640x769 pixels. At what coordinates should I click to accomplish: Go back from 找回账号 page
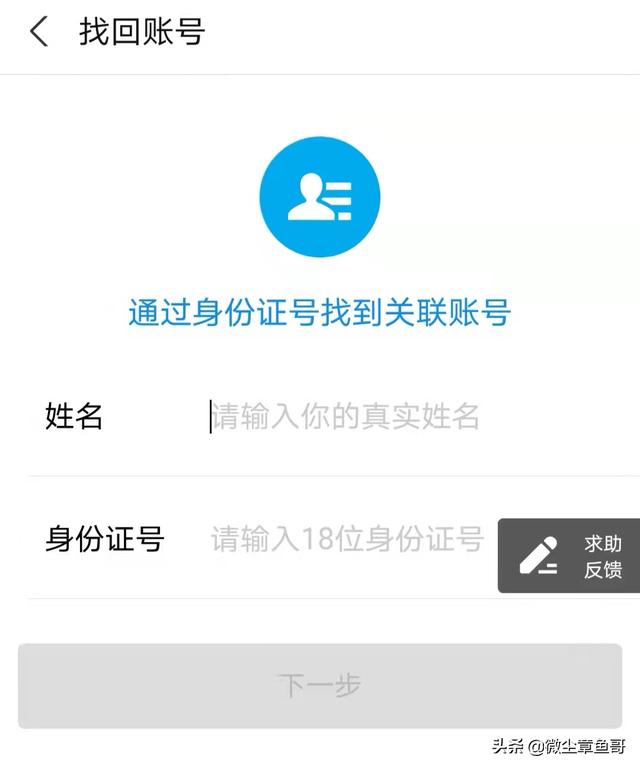pos(38,32)
